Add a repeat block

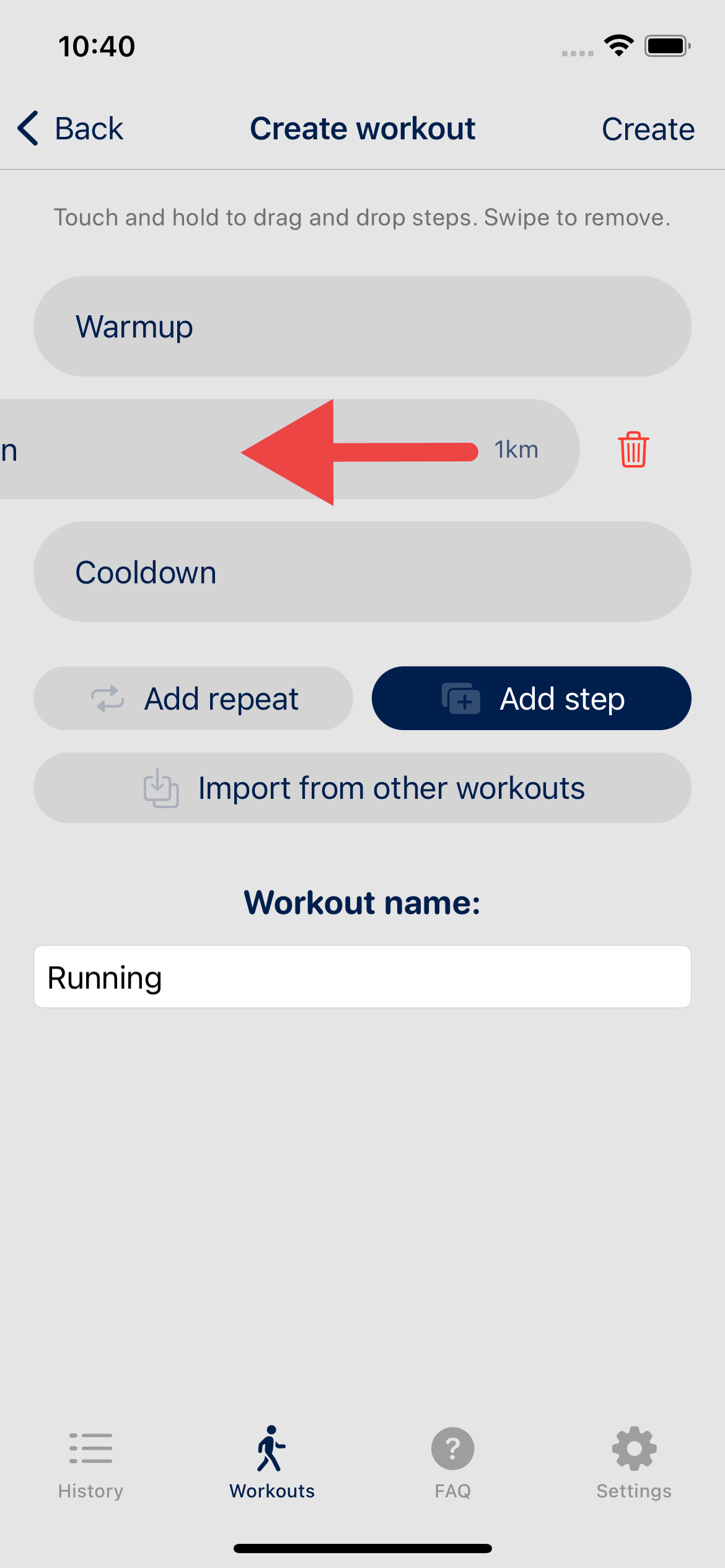click(193, 699)
